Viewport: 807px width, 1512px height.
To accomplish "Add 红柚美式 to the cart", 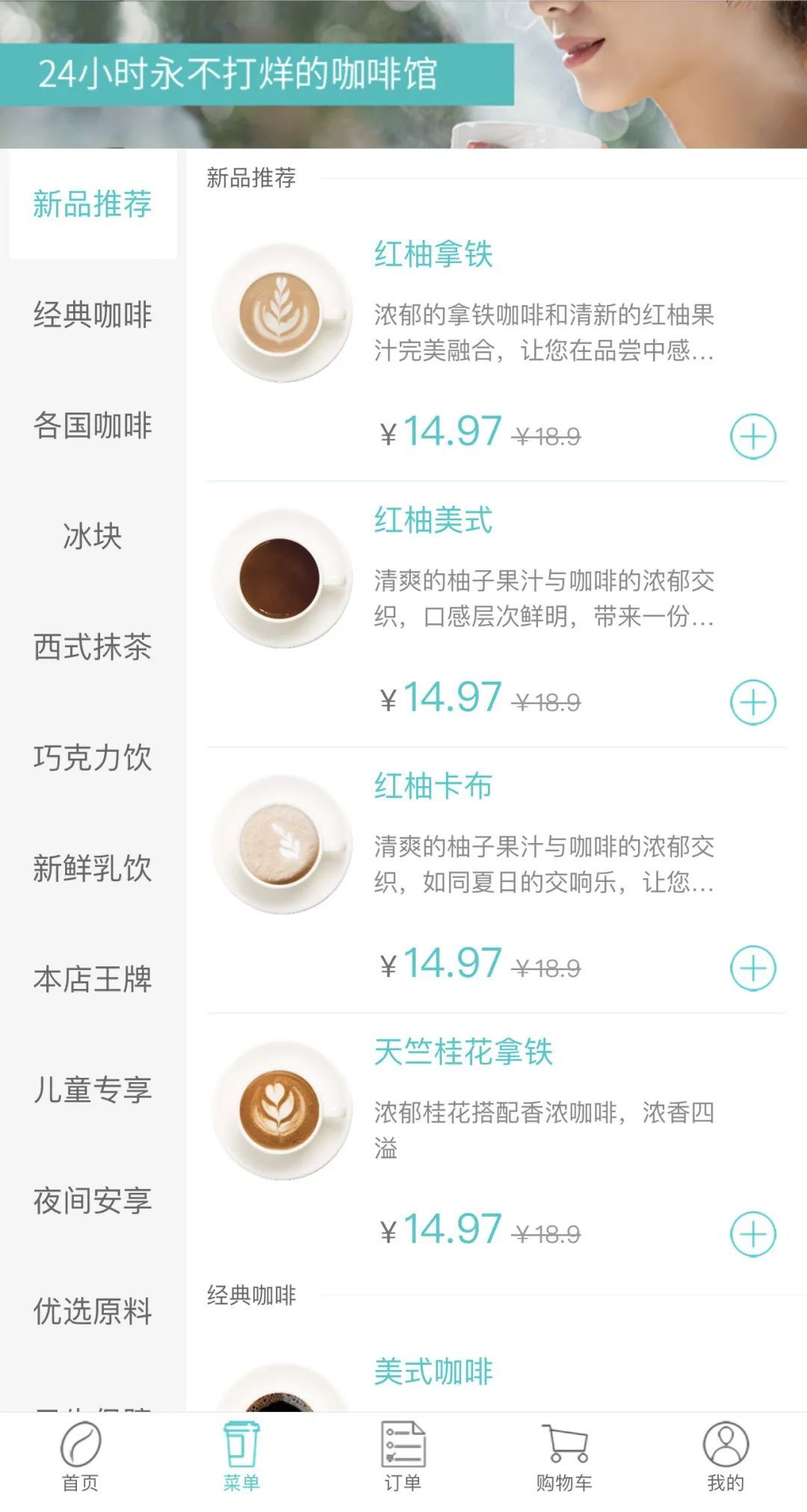I will tap(752, 703).
